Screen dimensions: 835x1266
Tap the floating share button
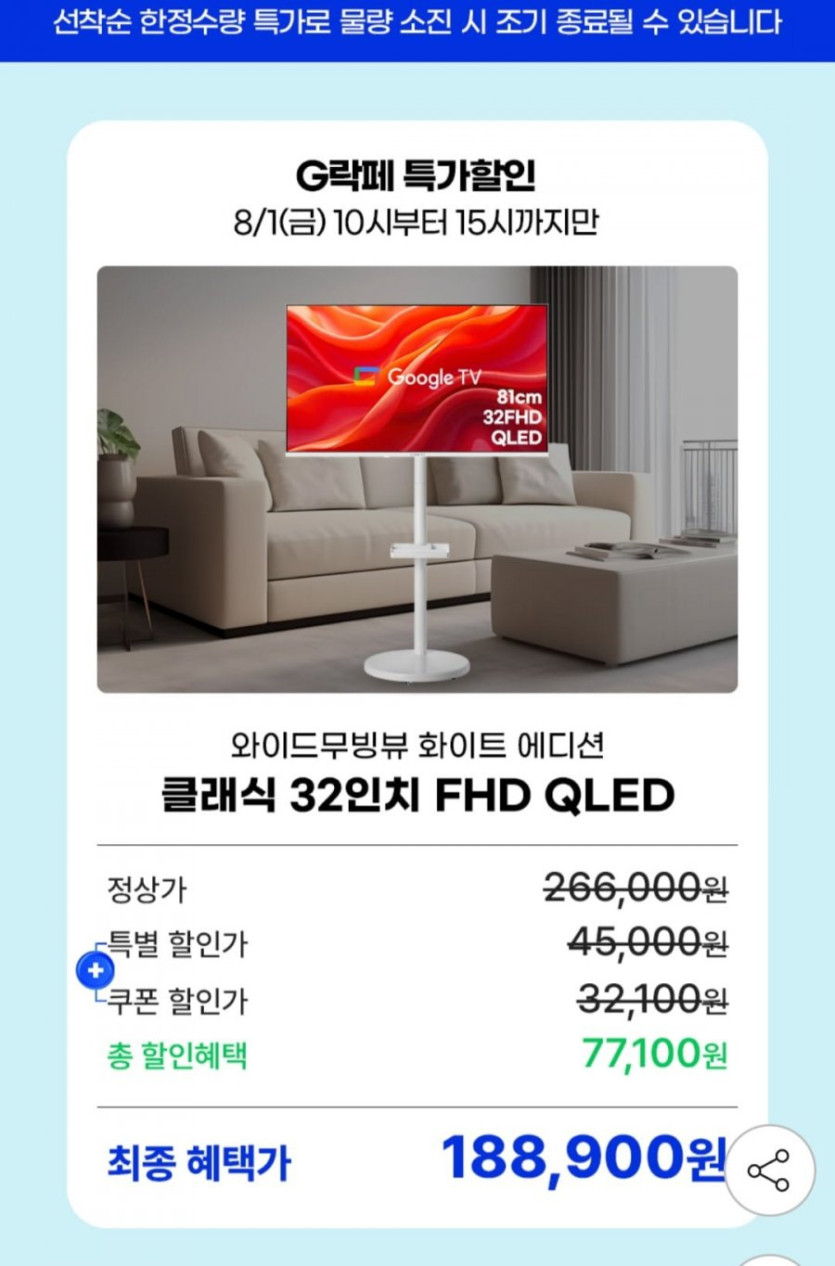click(769, 1170)
